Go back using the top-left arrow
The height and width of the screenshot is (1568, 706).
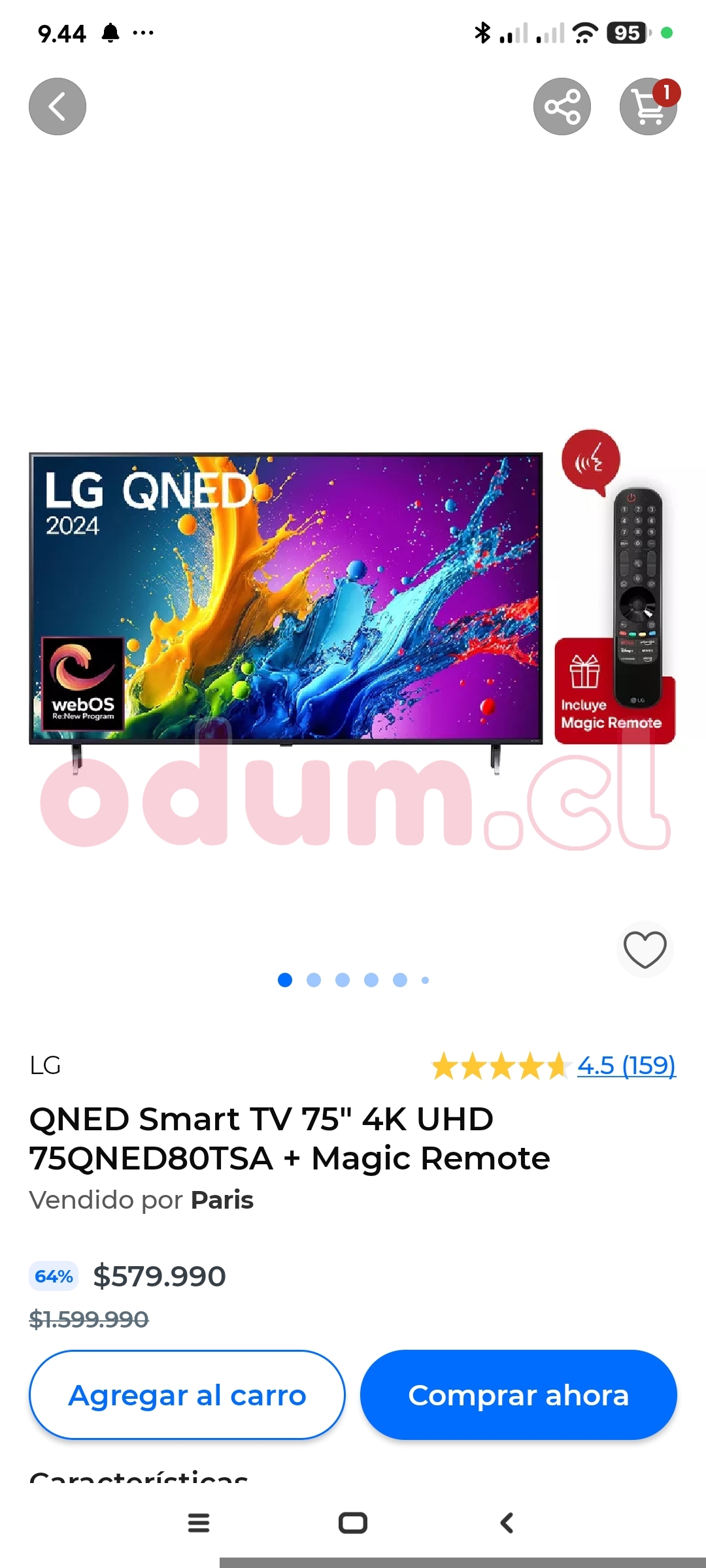pos(58,106)
